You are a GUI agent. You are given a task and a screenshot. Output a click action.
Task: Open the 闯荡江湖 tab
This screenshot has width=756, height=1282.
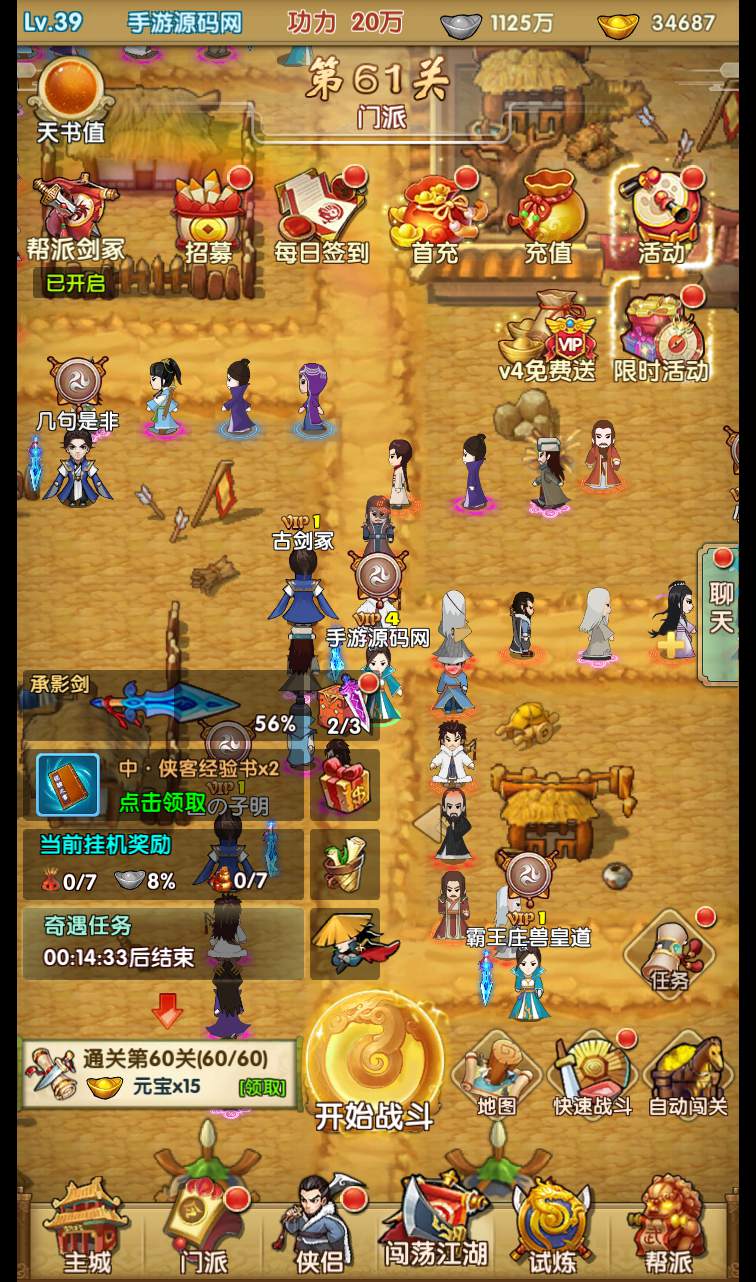point(436,1225)
